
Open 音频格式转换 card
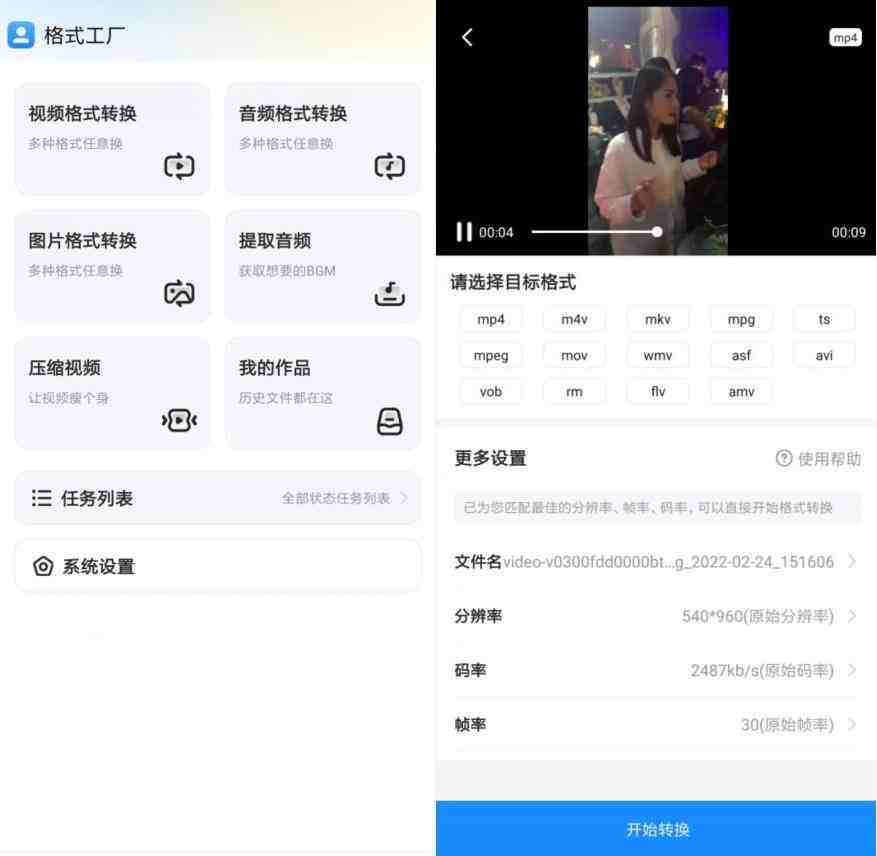pyautogui.click(x=323, y=138)
